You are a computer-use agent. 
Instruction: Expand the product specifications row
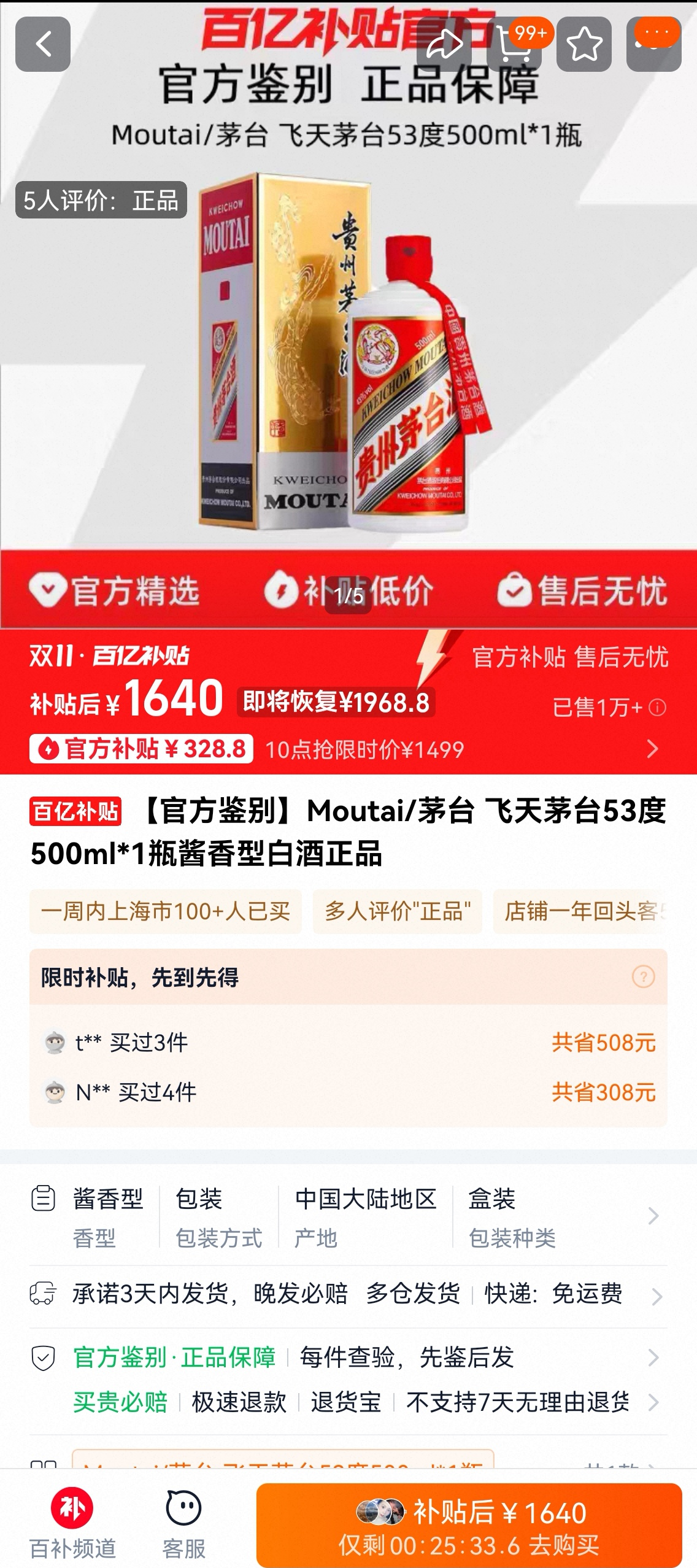tap(653, 1216)
